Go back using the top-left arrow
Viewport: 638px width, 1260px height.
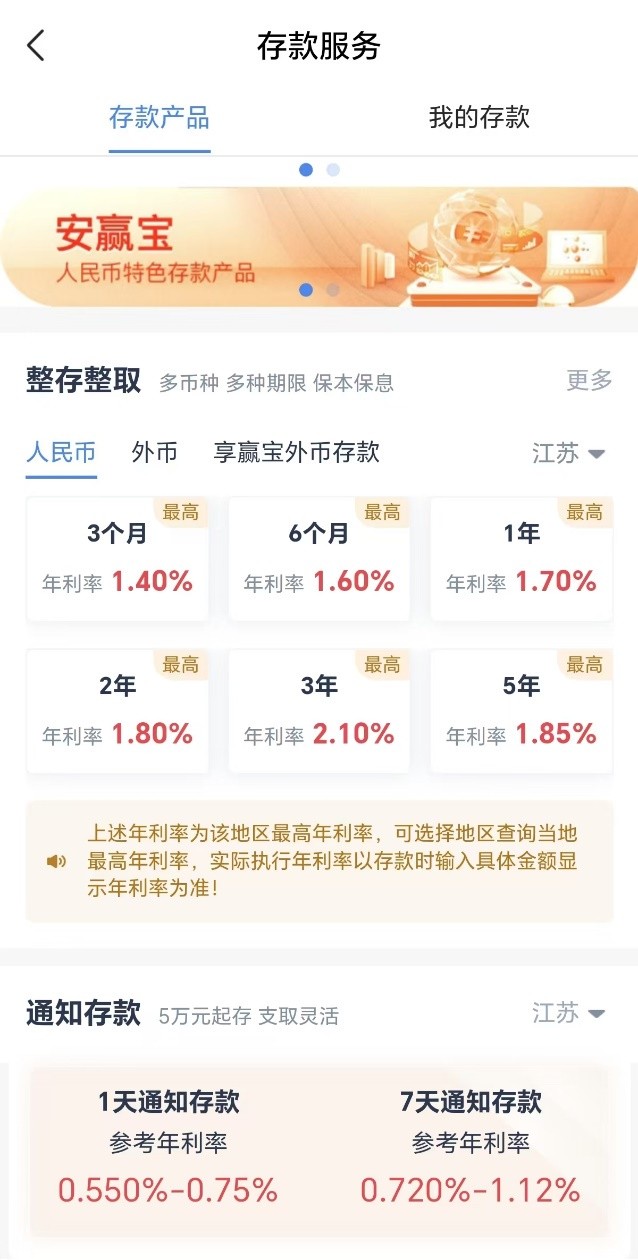(x=36, y=46)
